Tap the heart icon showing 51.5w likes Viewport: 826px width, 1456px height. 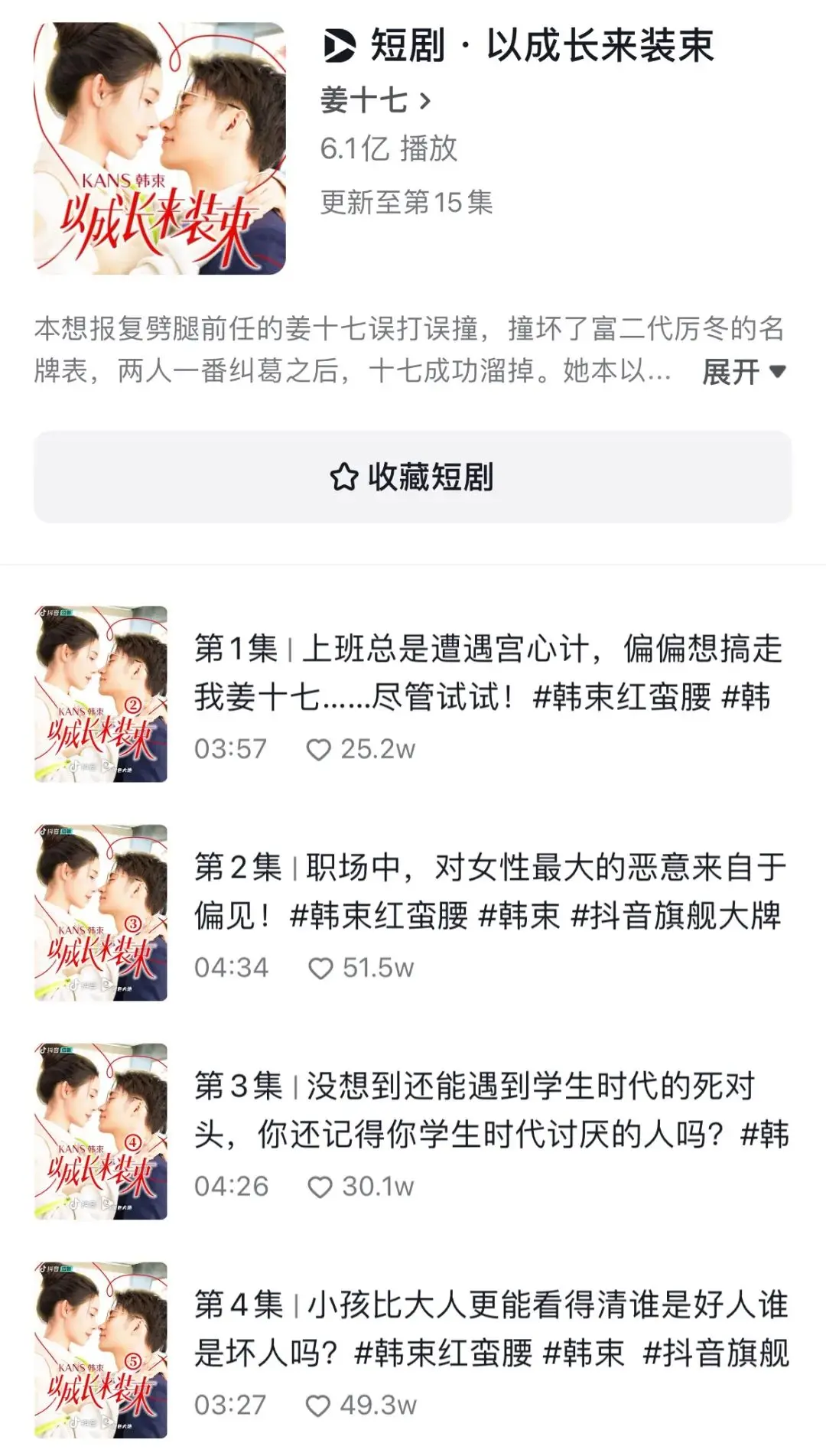(321, 968)
